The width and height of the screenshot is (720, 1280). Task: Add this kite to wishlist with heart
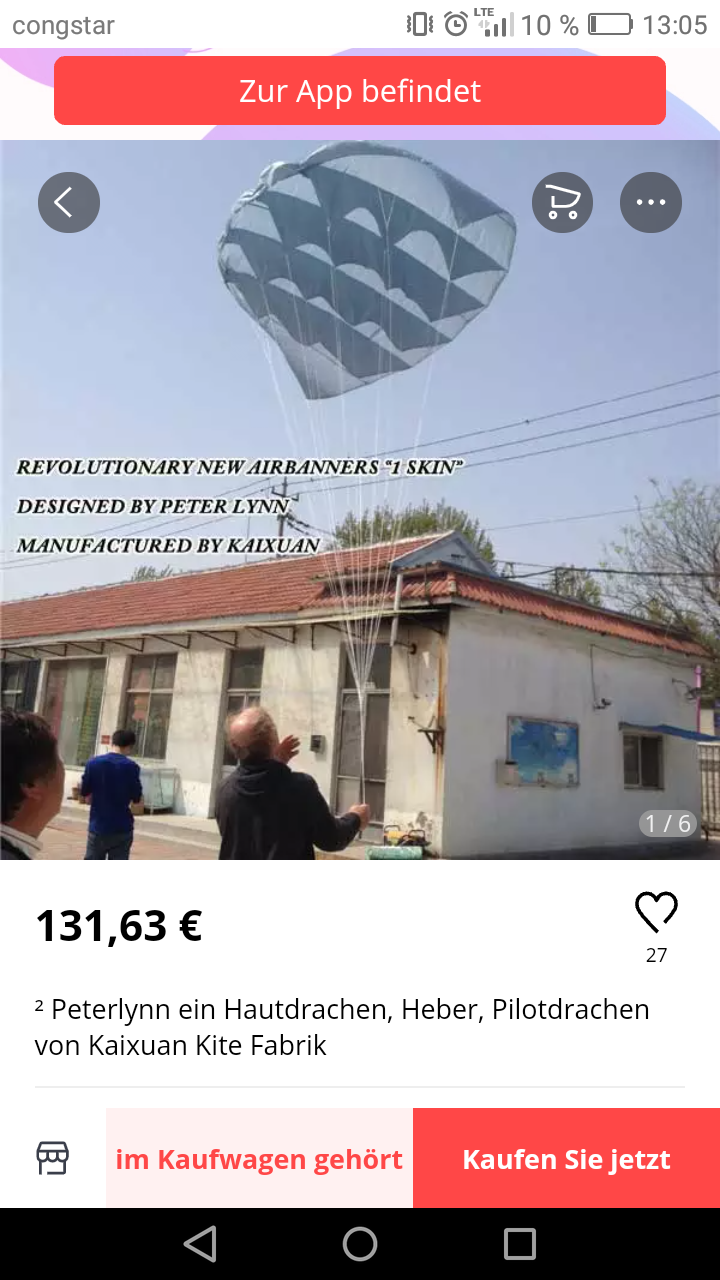click(x=656, y=913)
